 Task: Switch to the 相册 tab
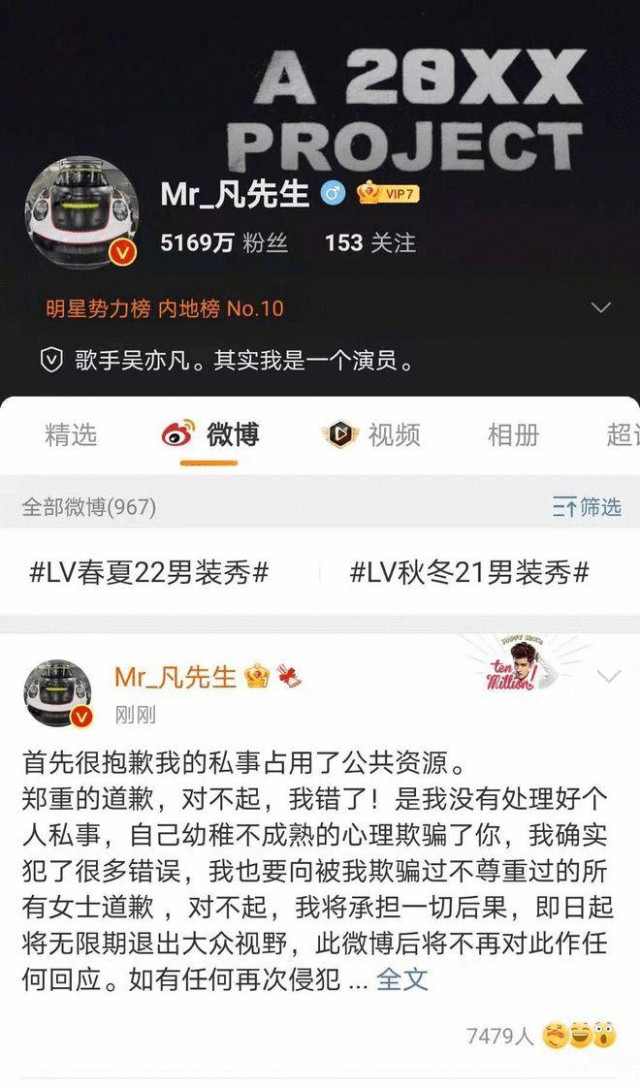coord(513,435)
